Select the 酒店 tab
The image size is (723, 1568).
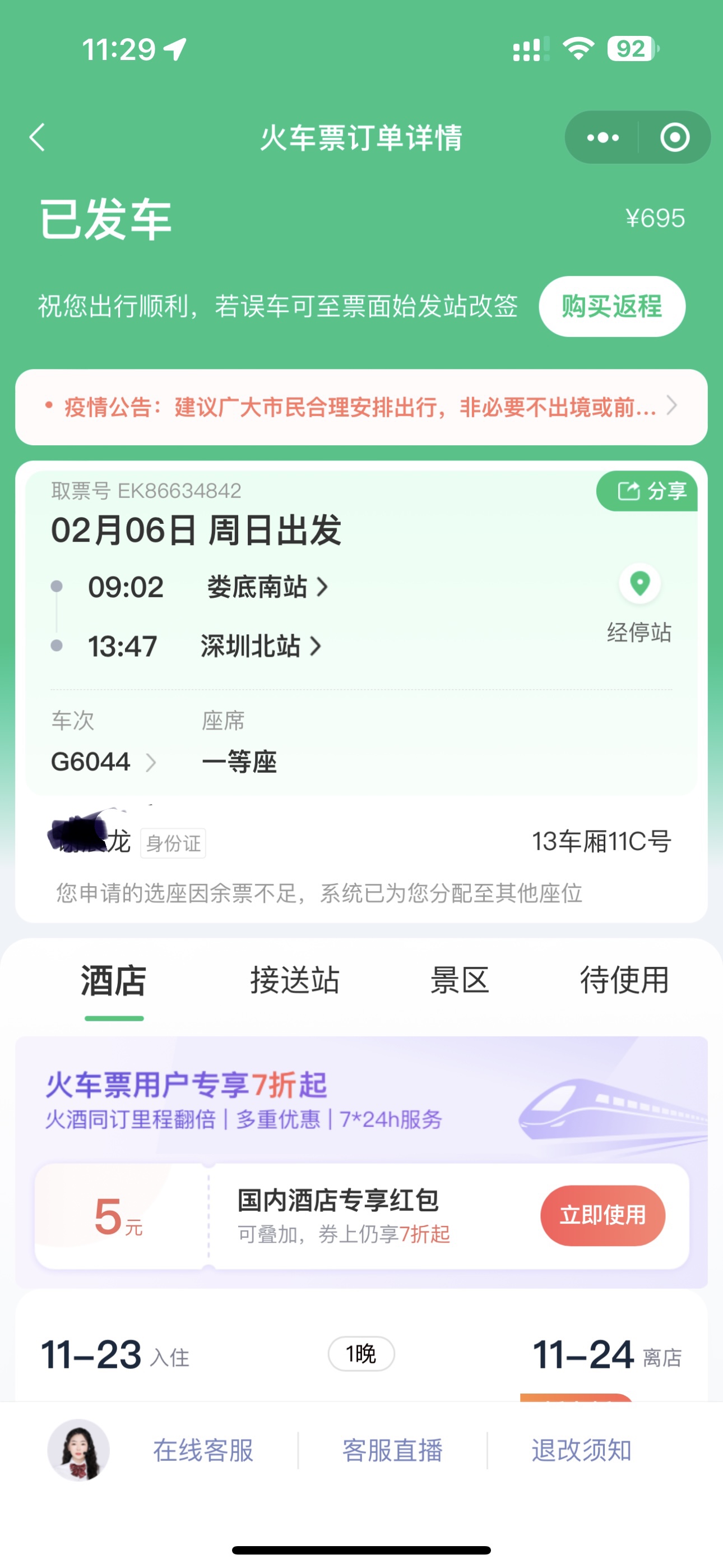[114, 981]
